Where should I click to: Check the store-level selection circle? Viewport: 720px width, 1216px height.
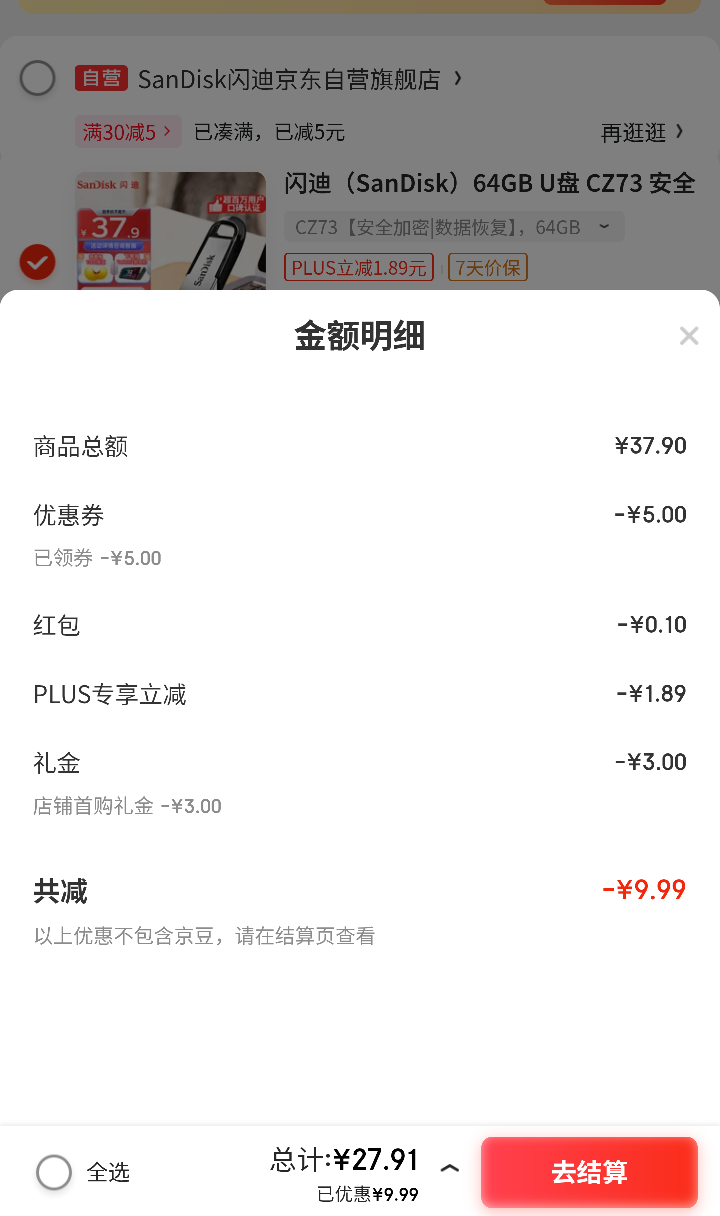[x=37, y=78]
